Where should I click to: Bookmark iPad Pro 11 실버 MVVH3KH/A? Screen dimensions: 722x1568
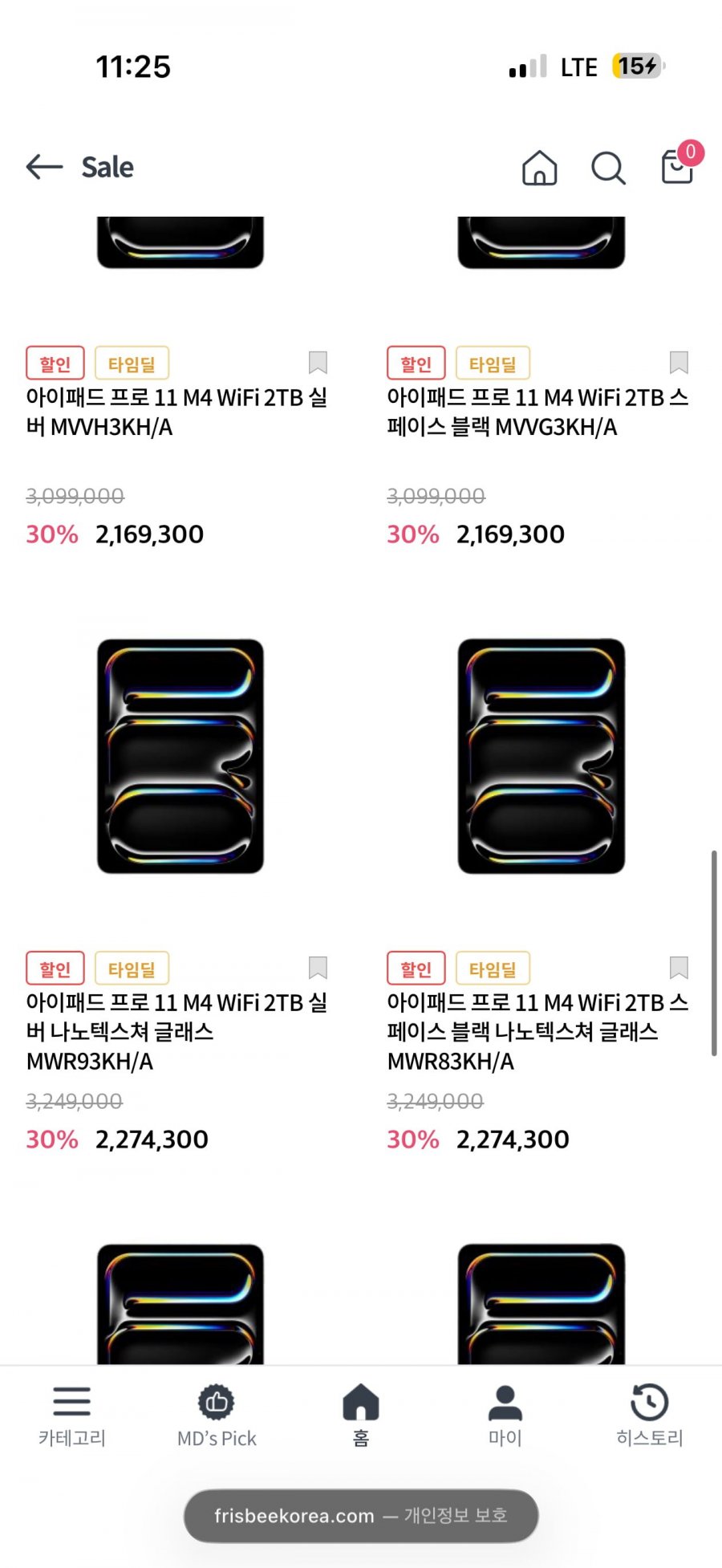318,363
